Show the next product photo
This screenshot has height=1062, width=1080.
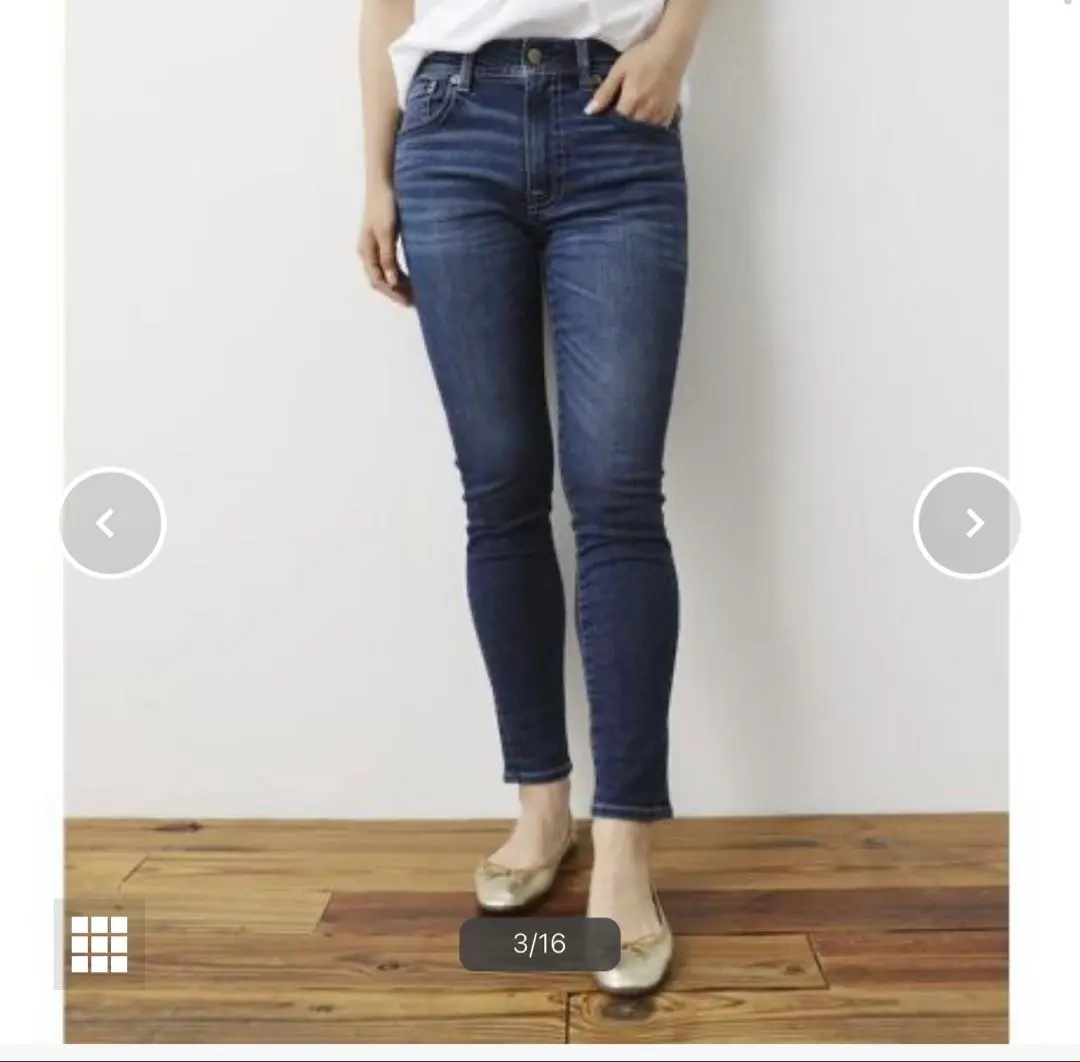pos(969,522)
